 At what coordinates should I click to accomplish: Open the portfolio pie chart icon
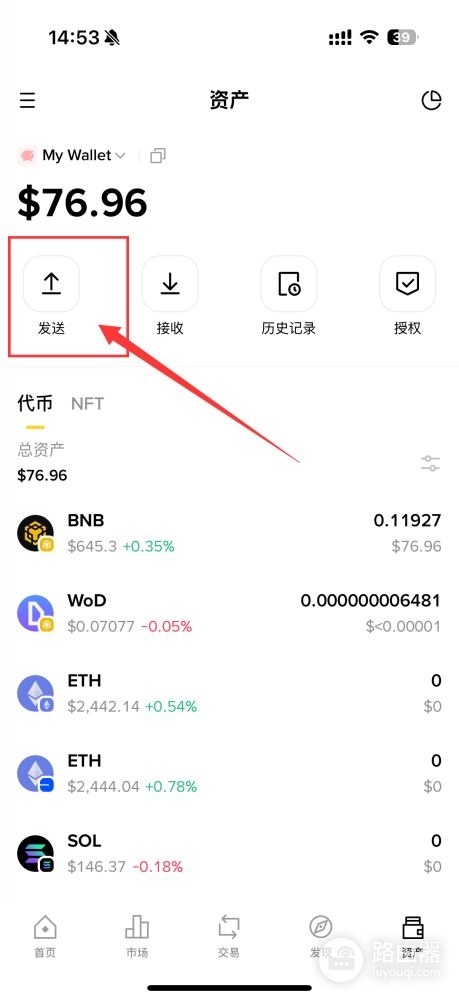pos(432,100)
